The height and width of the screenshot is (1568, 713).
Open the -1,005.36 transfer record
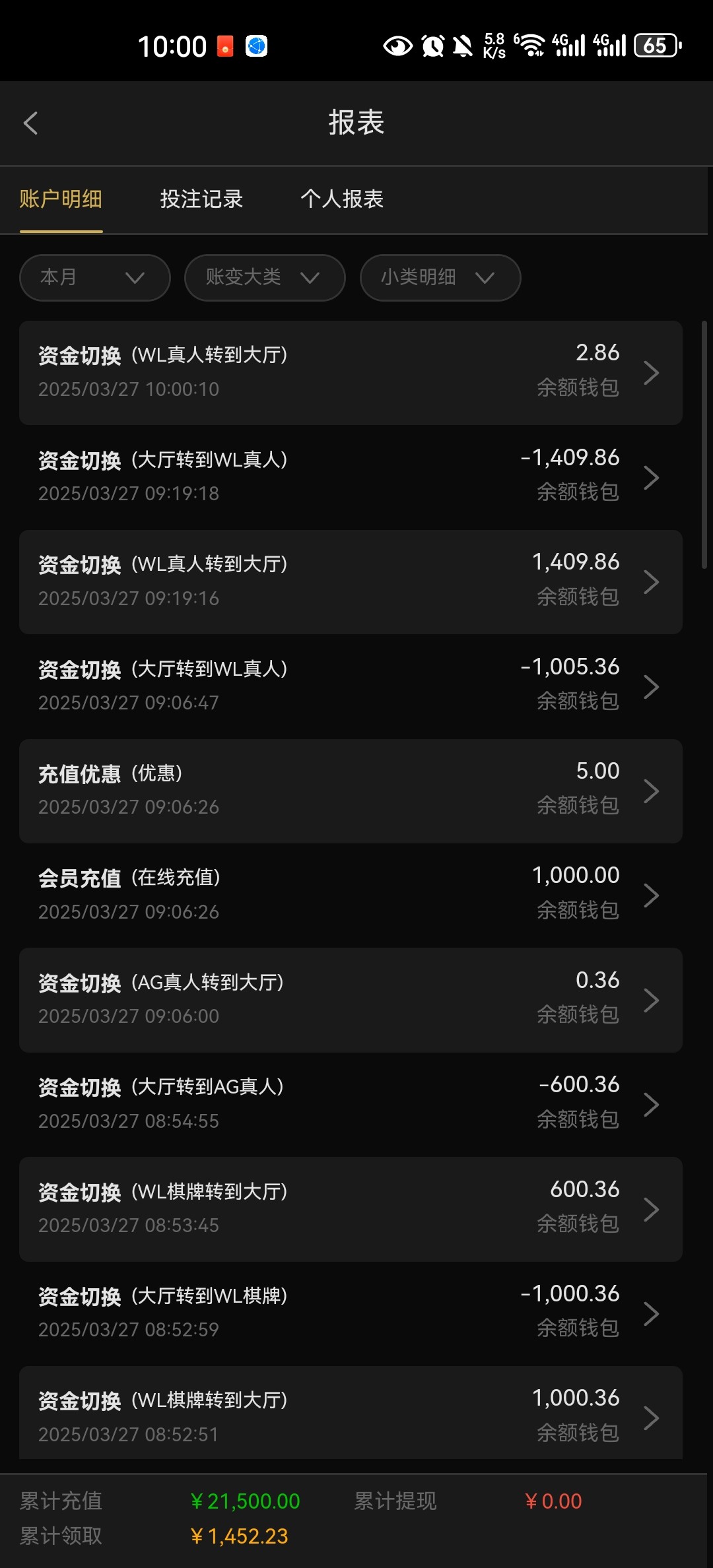coord(351,686)
